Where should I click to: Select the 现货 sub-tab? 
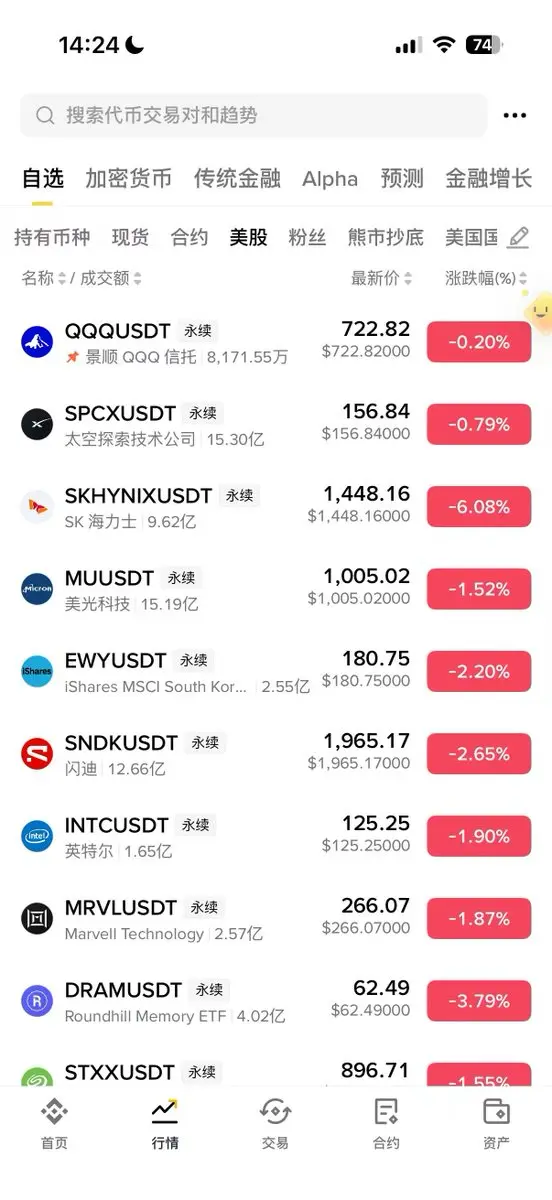(130, 237)
